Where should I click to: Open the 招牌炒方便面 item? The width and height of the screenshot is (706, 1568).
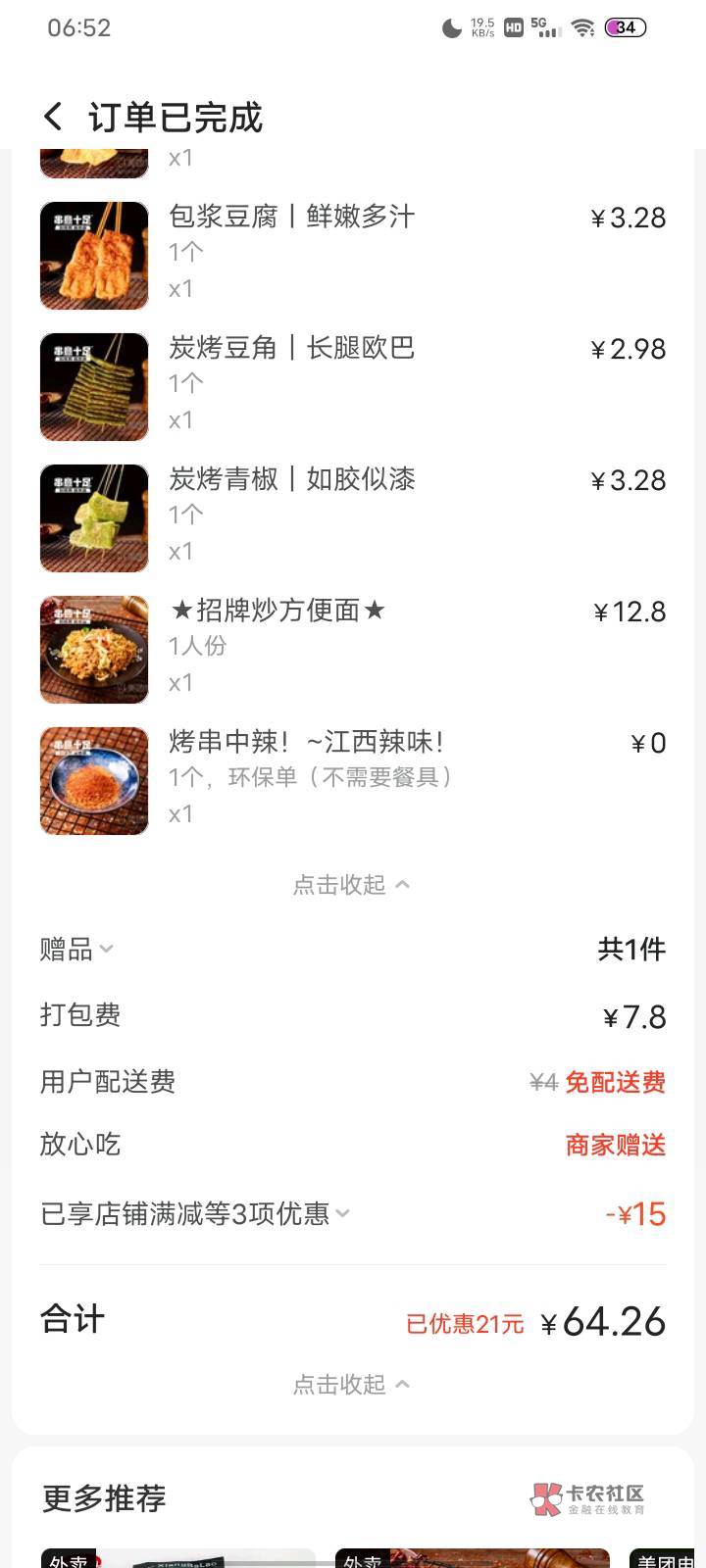click(277, 611)
